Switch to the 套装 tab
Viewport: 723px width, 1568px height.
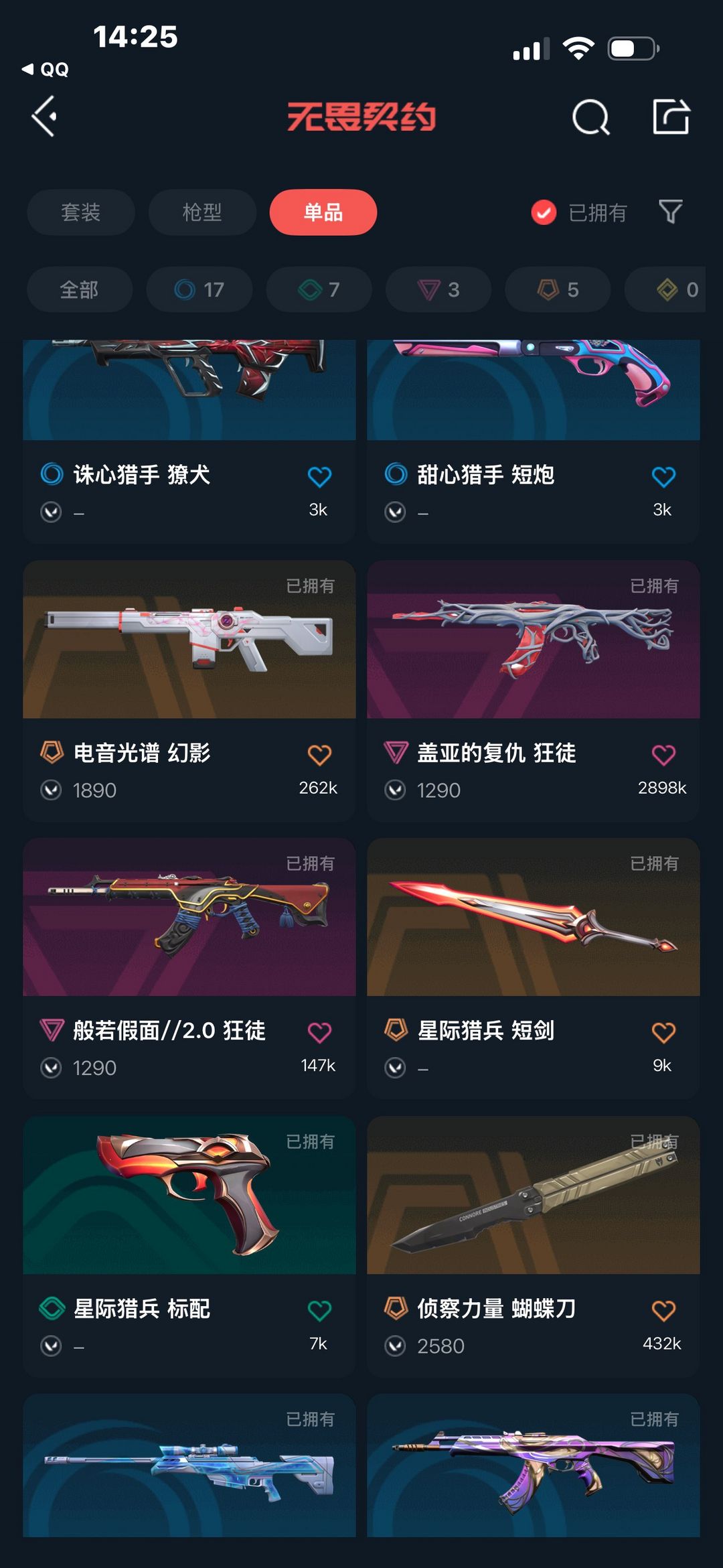[80, 212]
